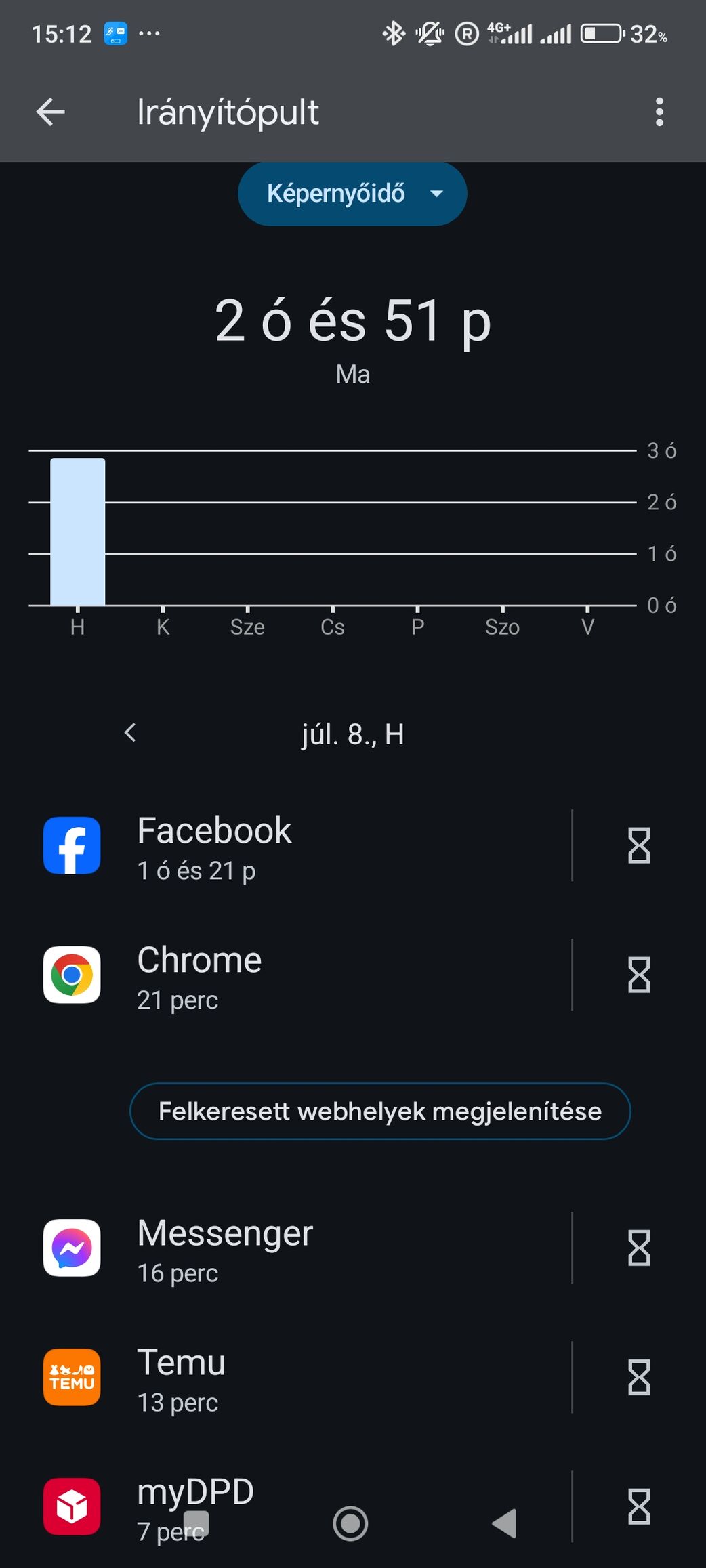
Task: Go back from Irányítópult
Action: pos(51,112)
